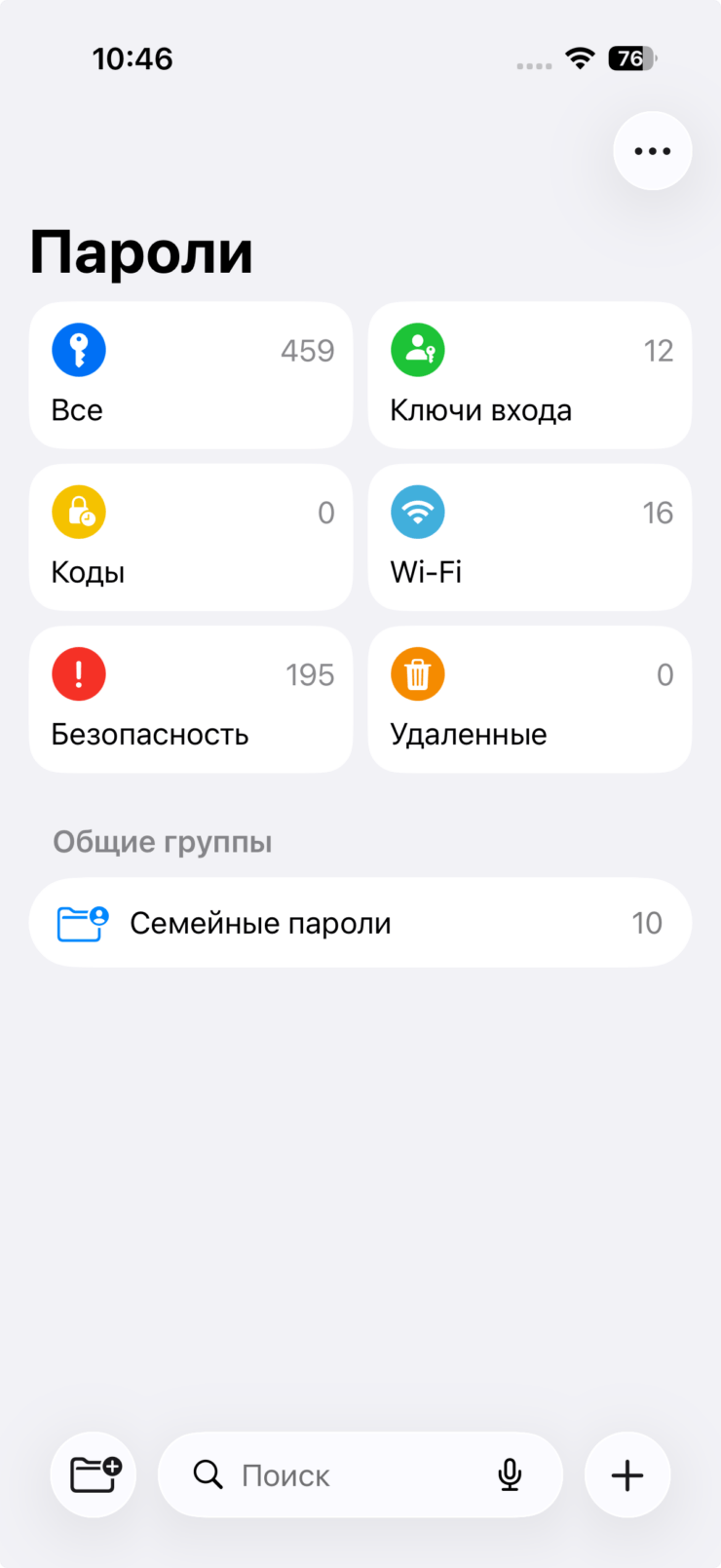
Task: Tap the Wi-Fi icon in status bar
Action: pos(579,58)
